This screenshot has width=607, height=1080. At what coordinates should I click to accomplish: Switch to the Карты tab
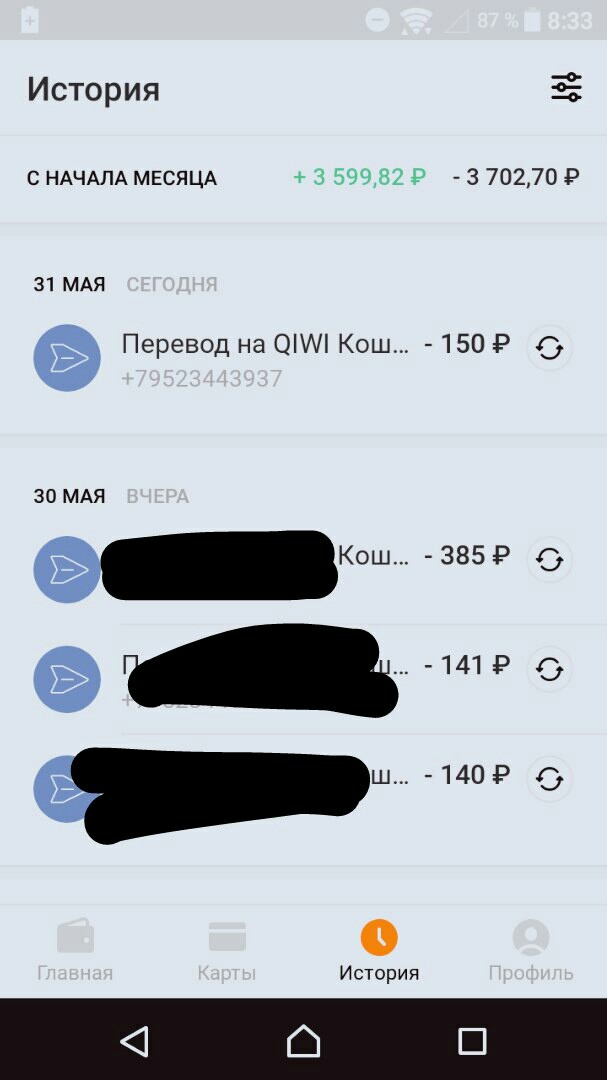(x=227, y=951)
